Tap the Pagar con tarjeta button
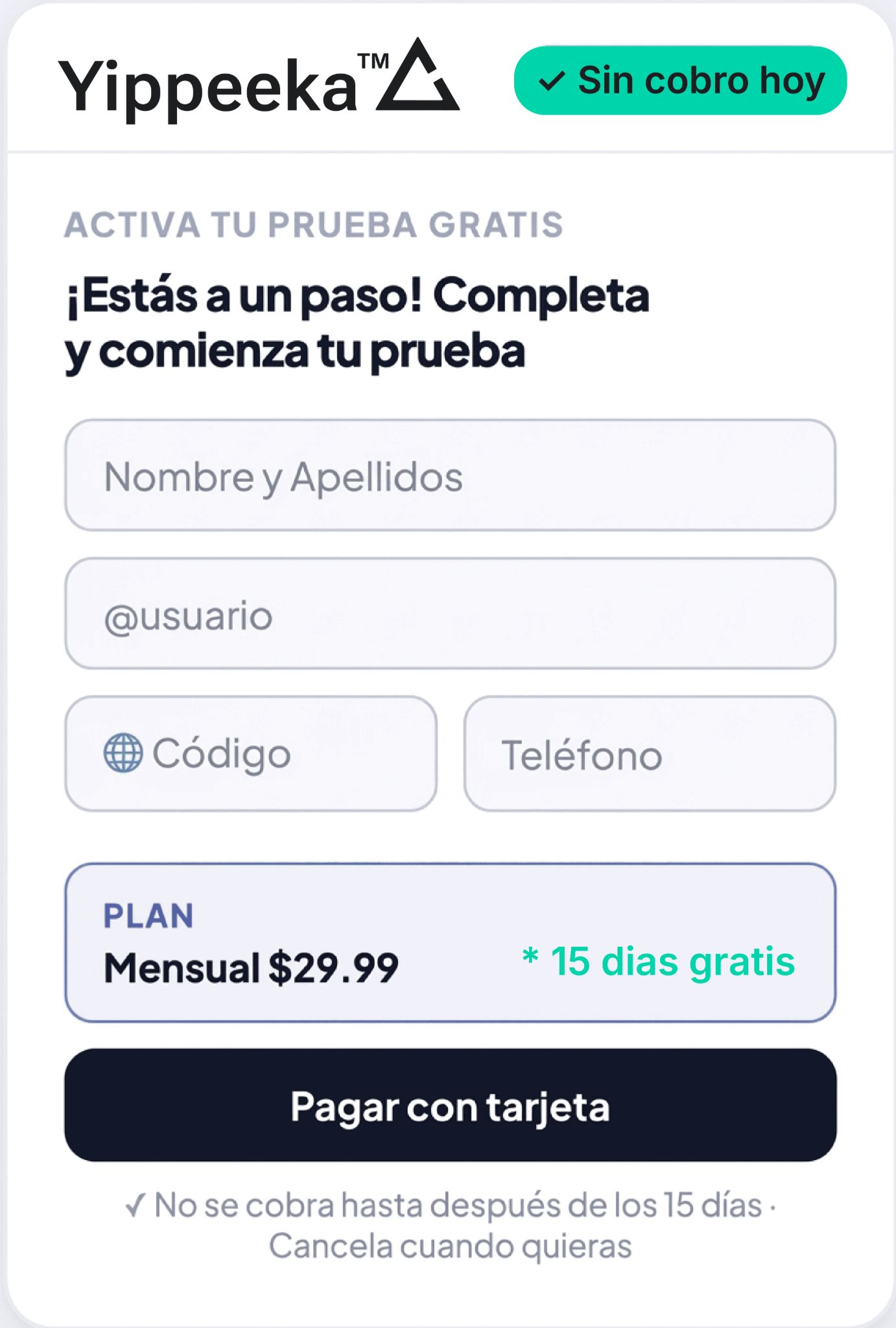Viewport: 896px width, 1328px height. coord(450,1106)
